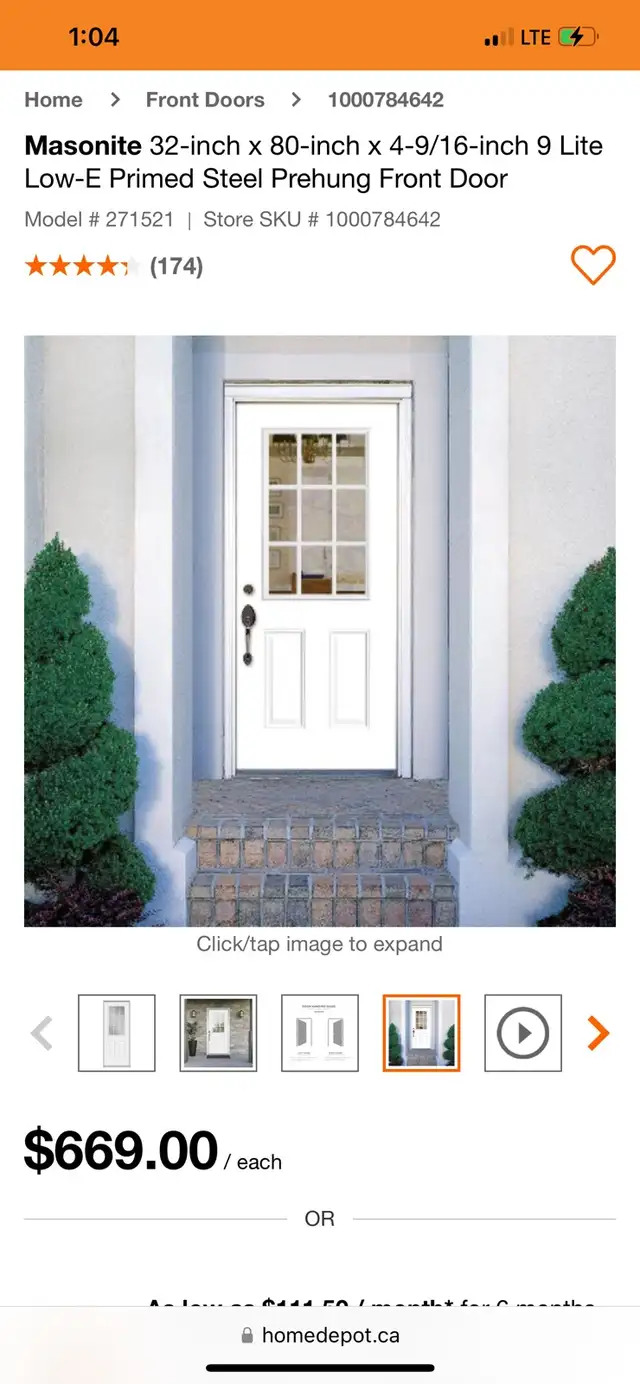Open the Front Doors breadcrumb
The width and height of the screenshot is (640, 1384).
[205, 100]
